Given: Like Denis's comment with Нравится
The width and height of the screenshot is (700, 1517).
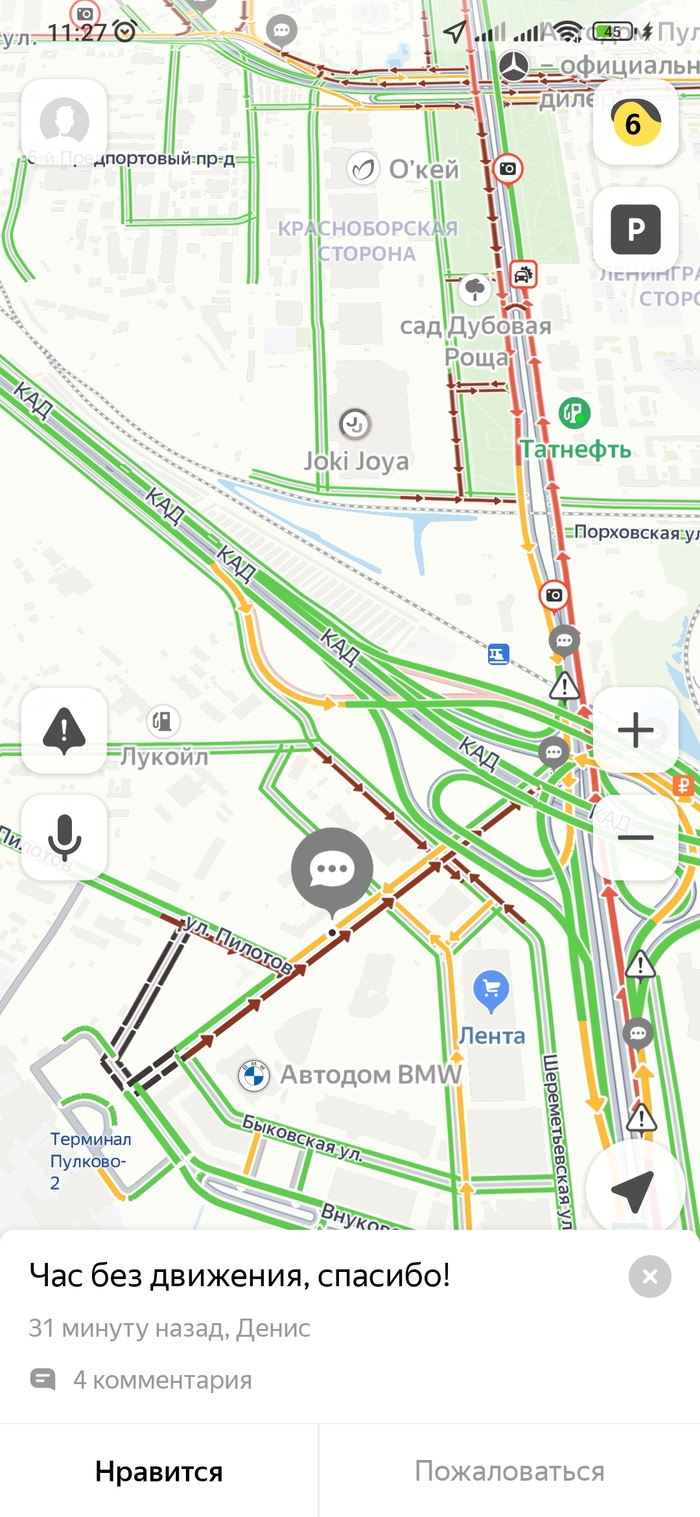Looking at the screenshot, I should 159,1471.
